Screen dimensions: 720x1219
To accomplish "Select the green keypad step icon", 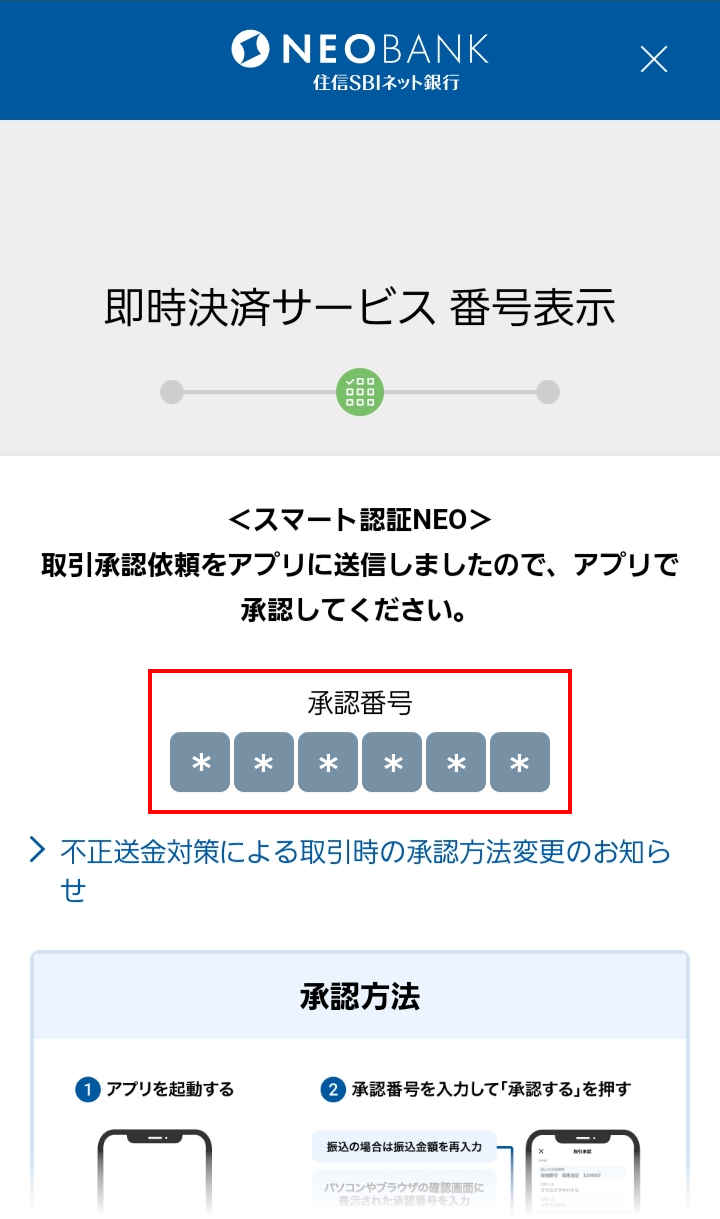I will (x=360, y=392).
